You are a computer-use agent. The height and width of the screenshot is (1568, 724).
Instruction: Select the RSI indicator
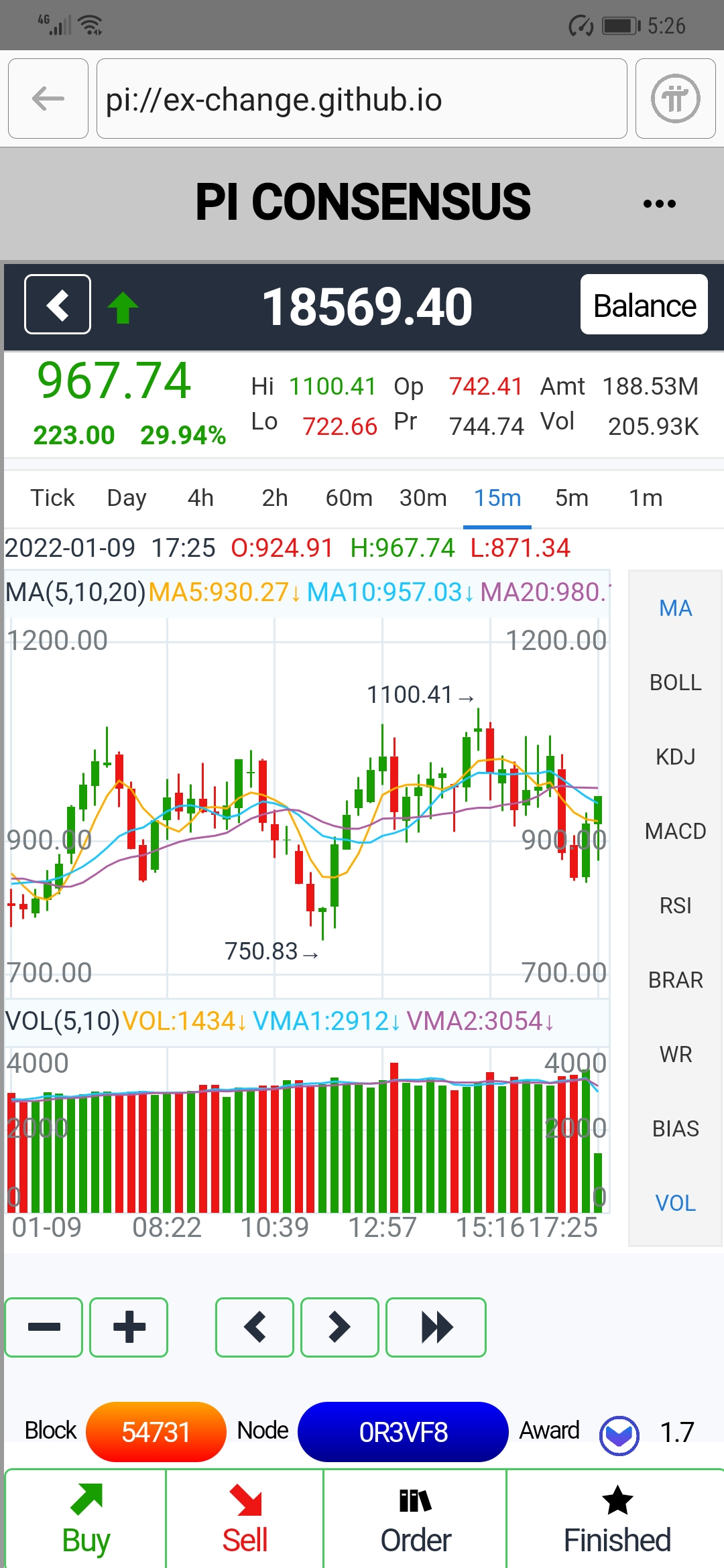675,905
